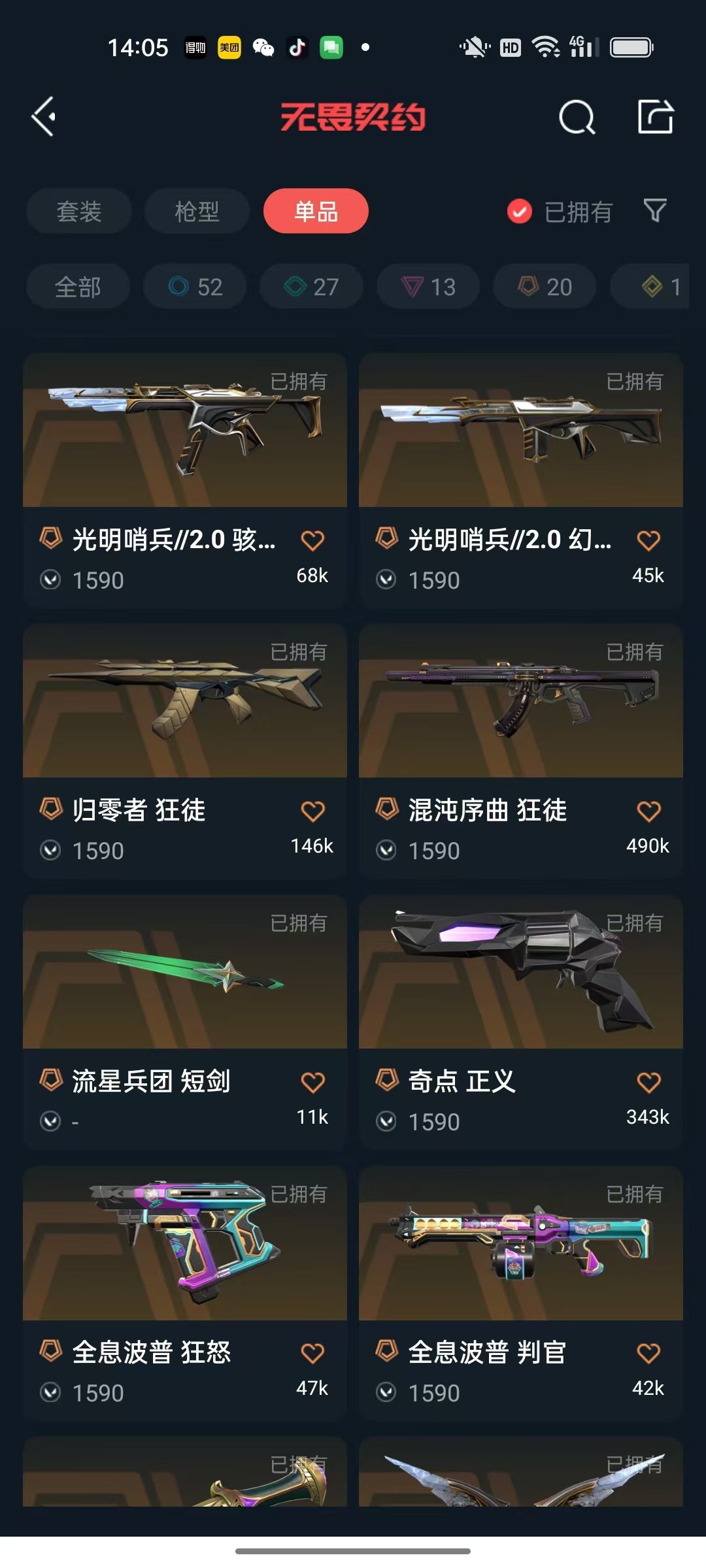
Task: Open the search icon in the header
Action: click(x=577, y=118)
